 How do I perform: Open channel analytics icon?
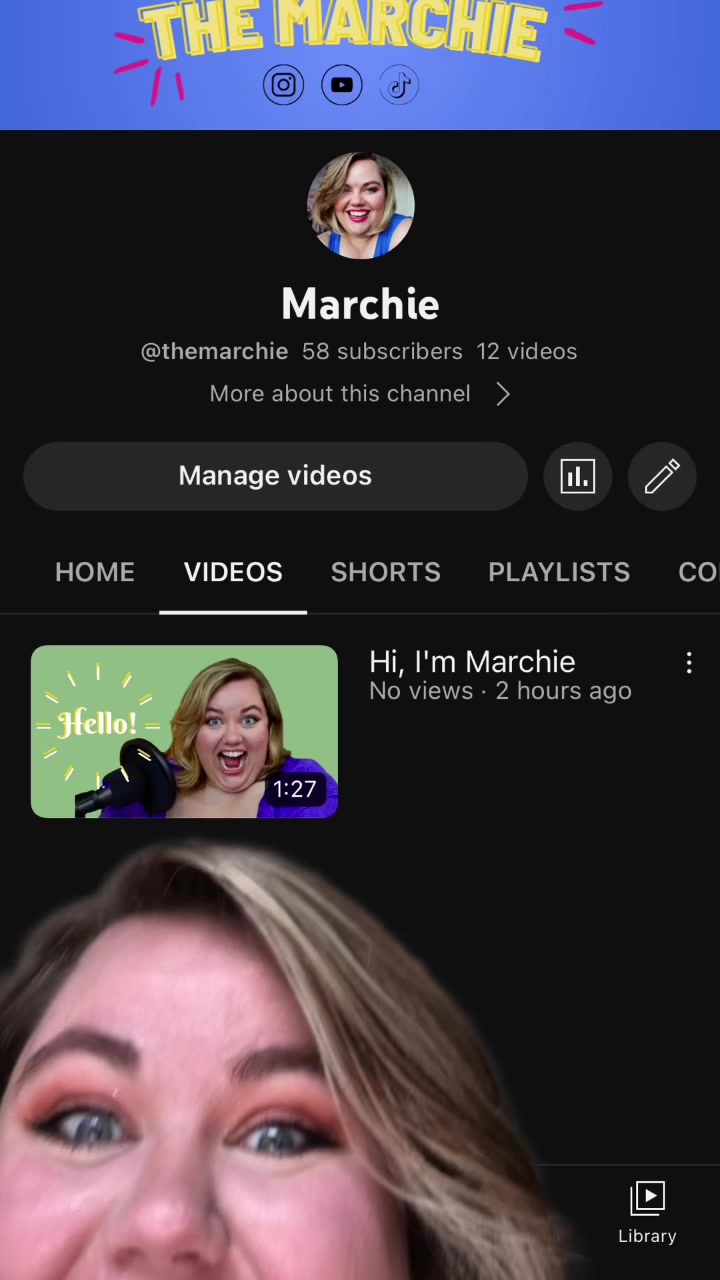tap(578, 477)
